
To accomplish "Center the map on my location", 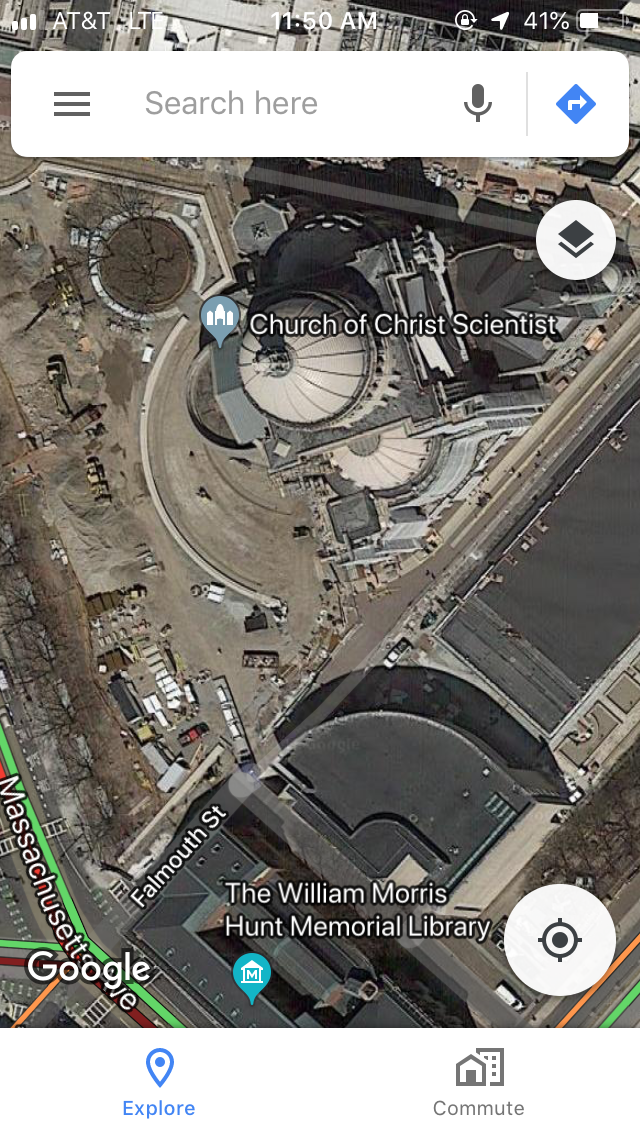I will tap(559, 939).
